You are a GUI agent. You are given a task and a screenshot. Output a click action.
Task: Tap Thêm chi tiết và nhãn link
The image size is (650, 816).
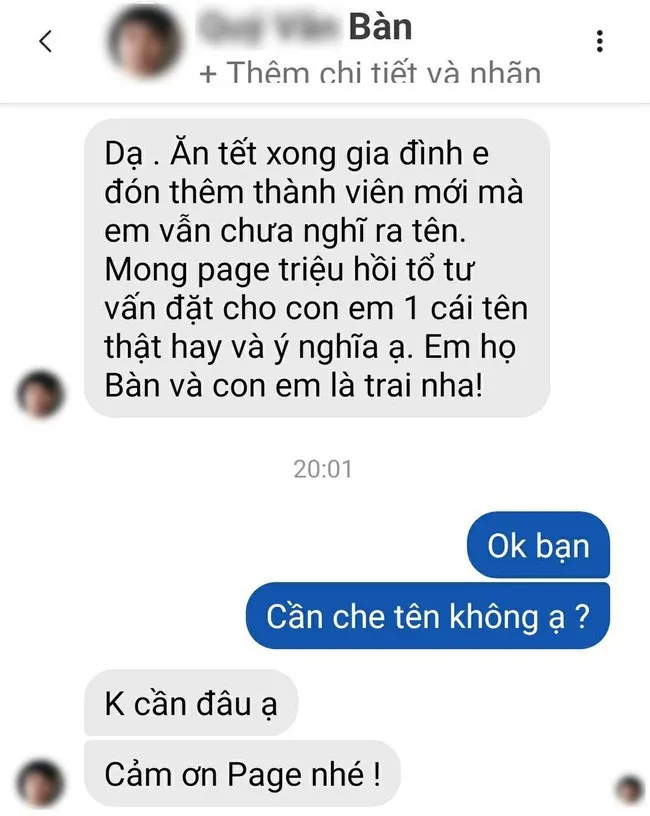point(370,73)
